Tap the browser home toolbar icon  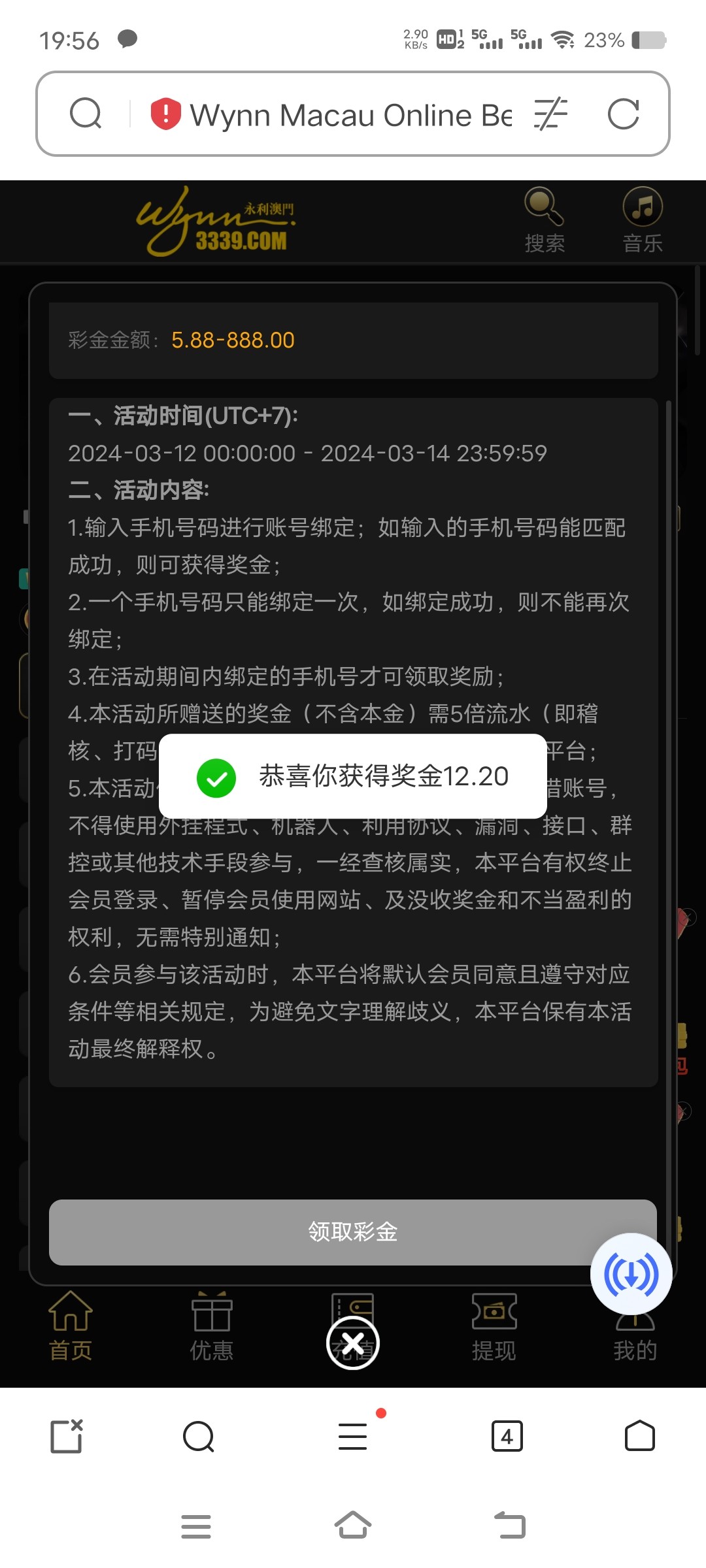[639, 1436]
